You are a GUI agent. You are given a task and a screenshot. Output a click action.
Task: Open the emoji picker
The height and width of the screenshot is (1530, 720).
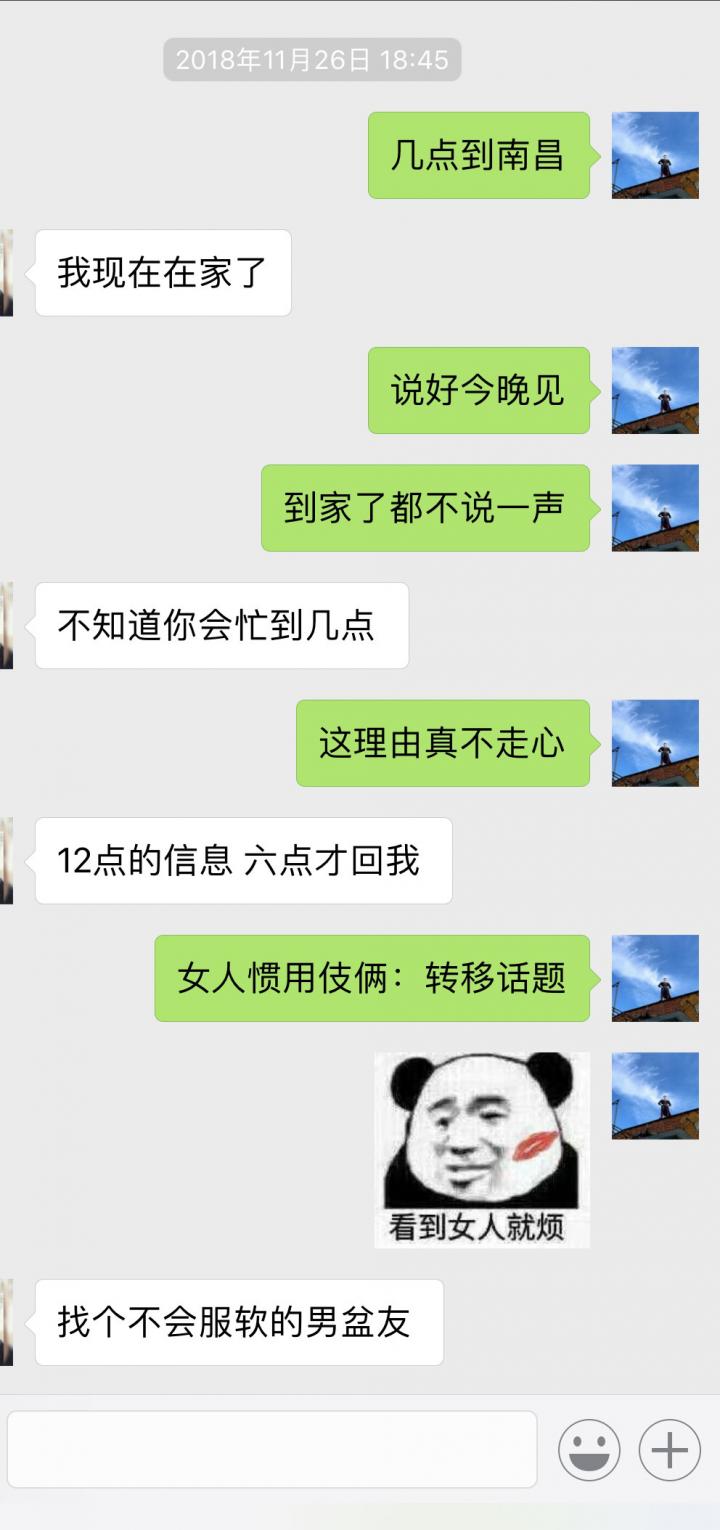589,1450
